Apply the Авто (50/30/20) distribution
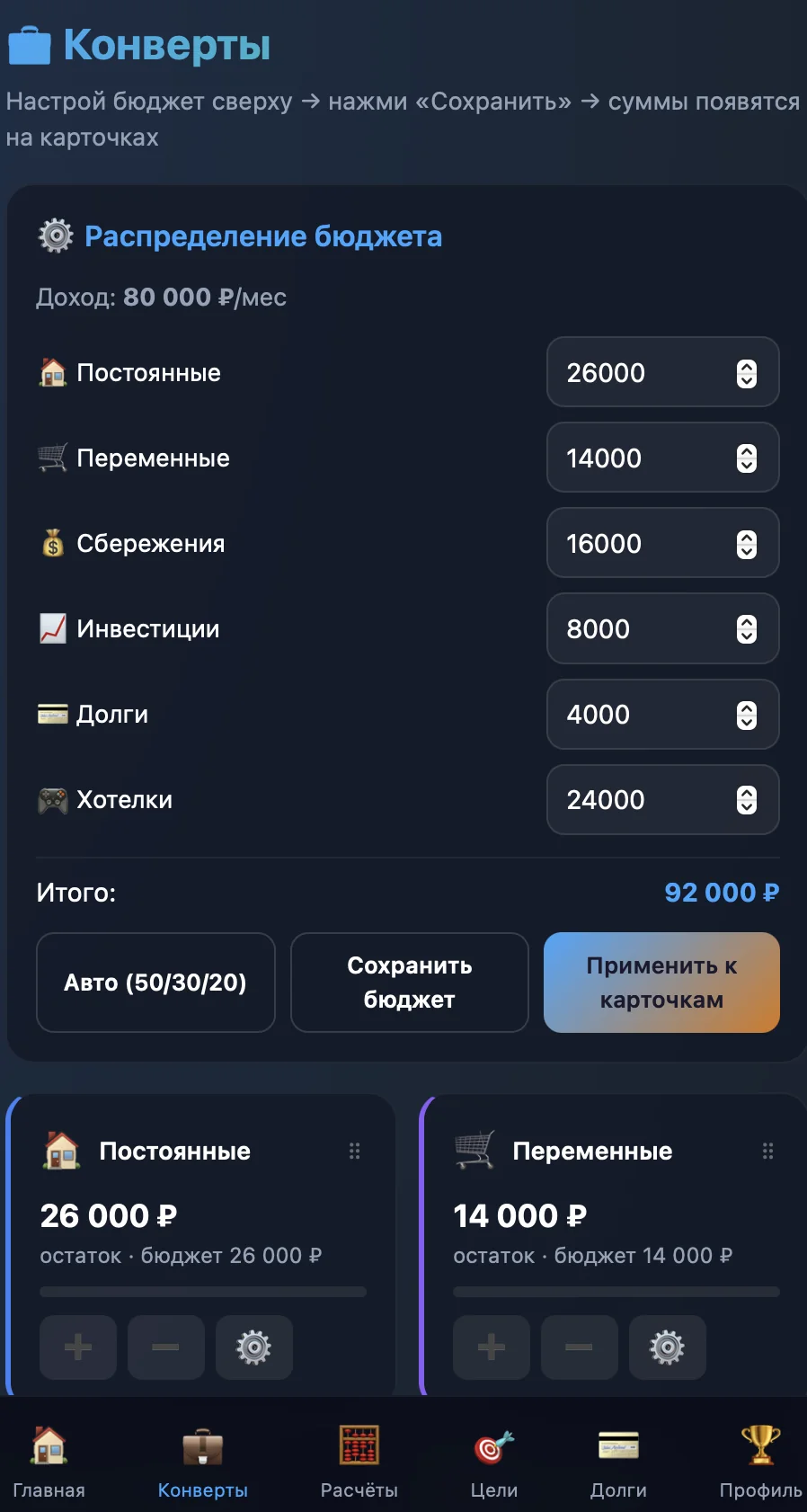This screenshot has width=807, height=1512. (155, 983)
